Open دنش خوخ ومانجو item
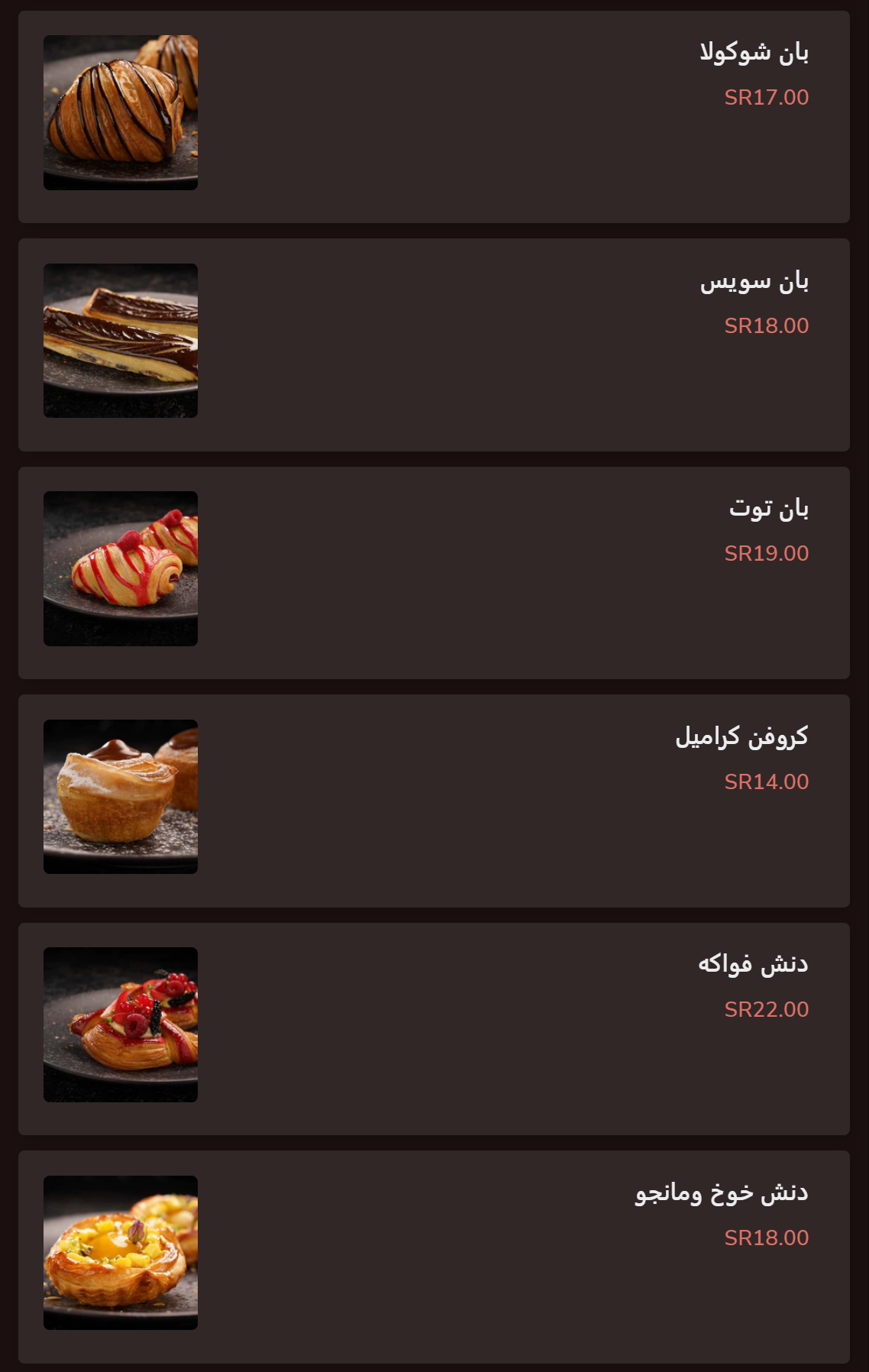The width and height of the screenshot is (869, 1372). [x=434, y=1257]
